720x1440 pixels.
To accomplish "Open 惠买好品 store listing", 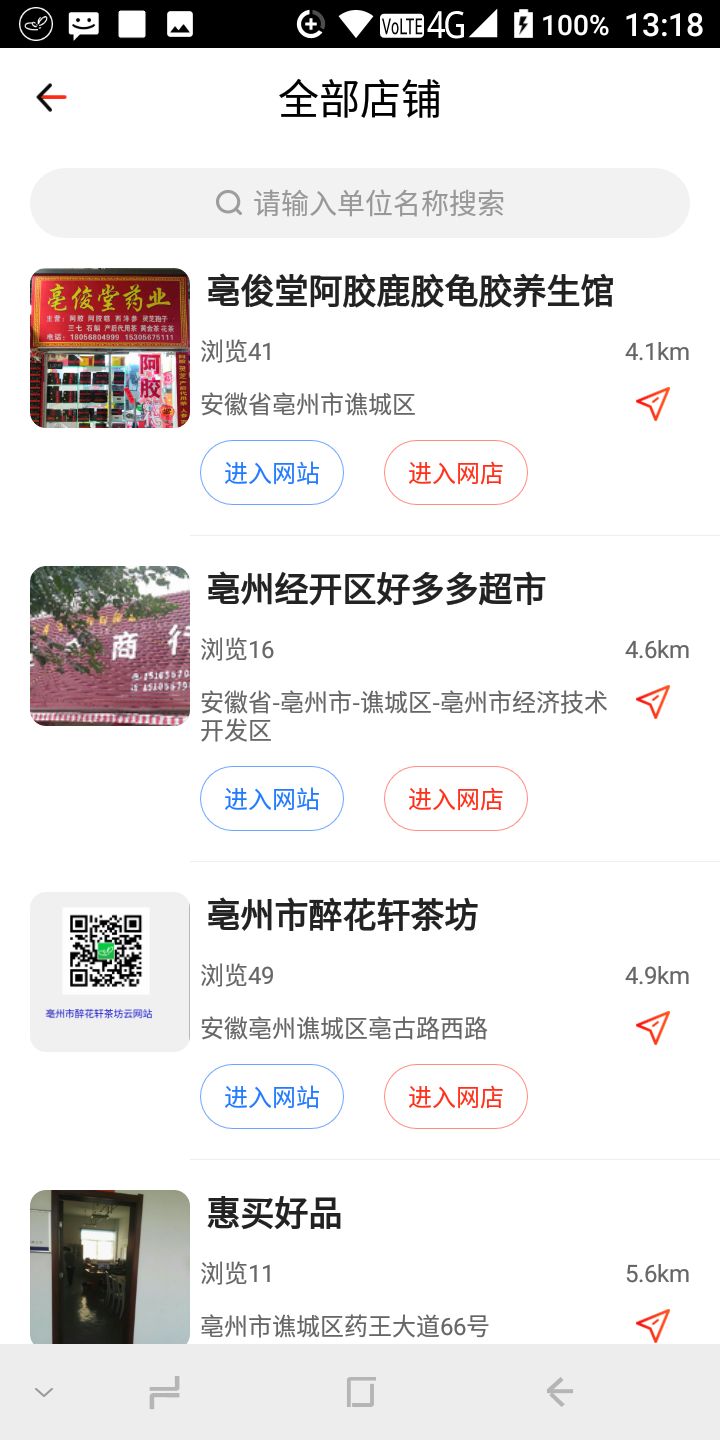I will pyautogui.click(x=274, y=1214).
